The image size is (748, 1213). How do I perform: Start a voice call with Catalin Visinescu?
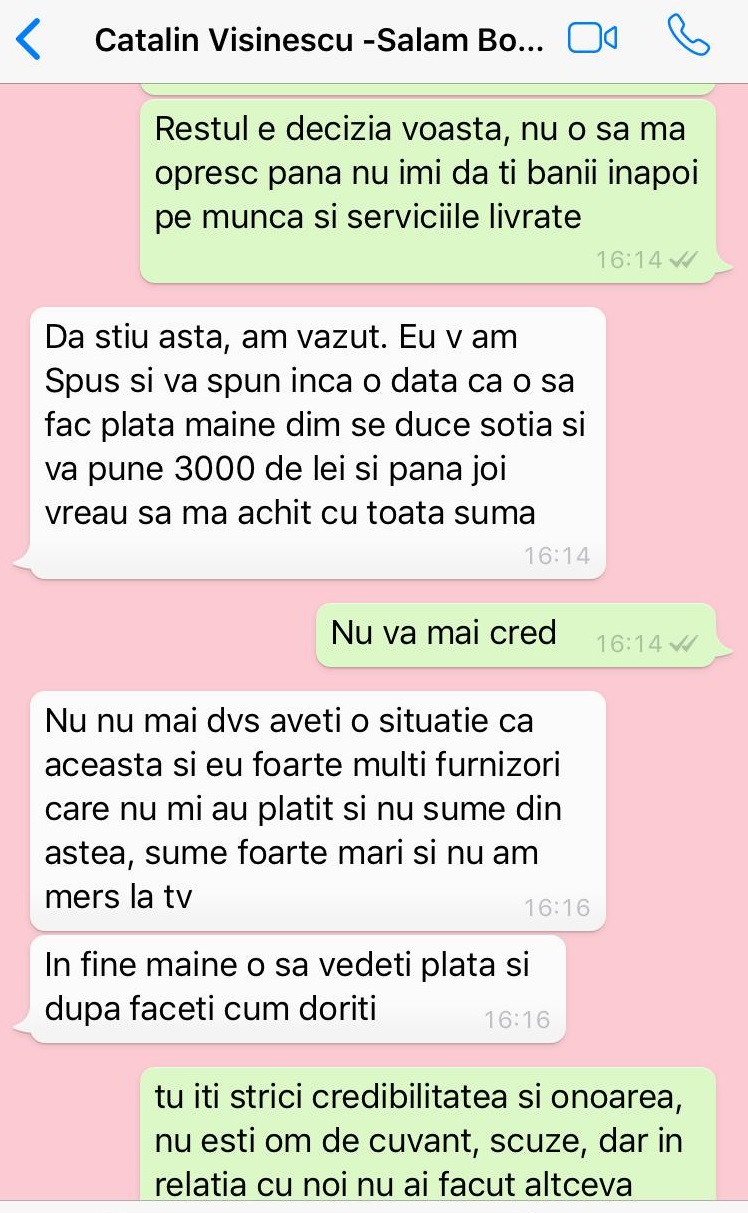click(x=688, y=38)
